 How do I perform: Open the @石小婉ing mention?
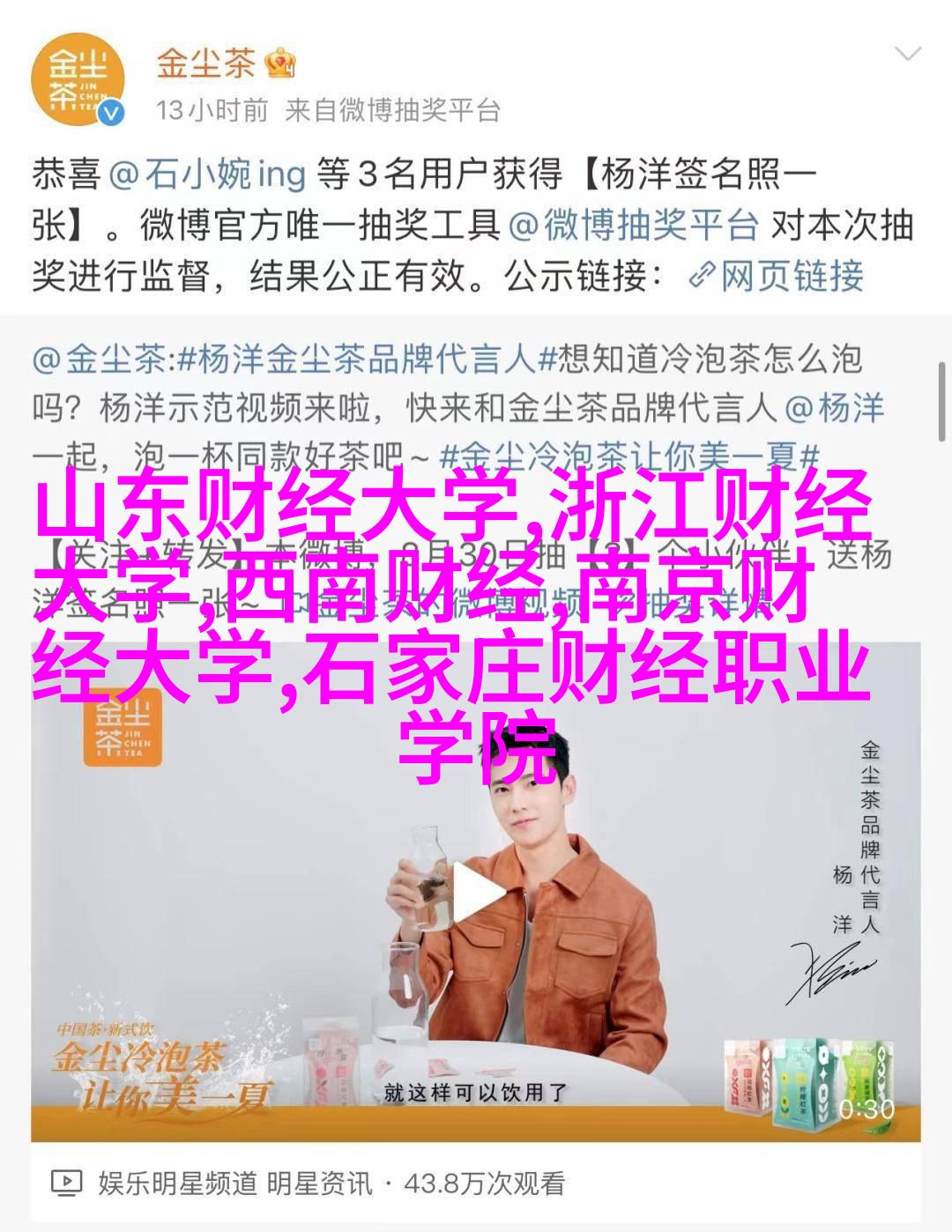[x=208, y=174]
